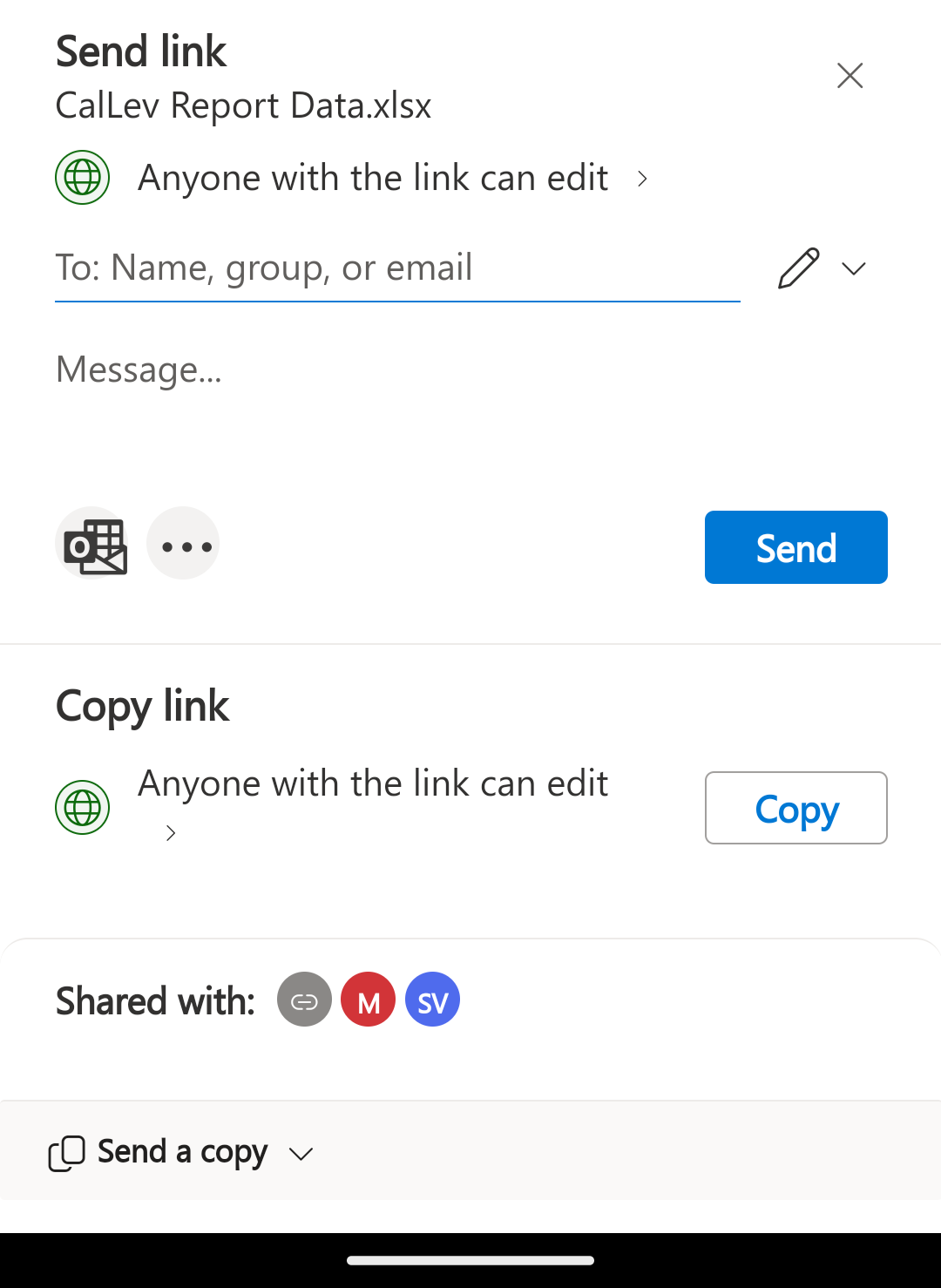This screenshot has width=941, height=1288.
Task: Open link settings under Send link
Action: click(373, 178)
